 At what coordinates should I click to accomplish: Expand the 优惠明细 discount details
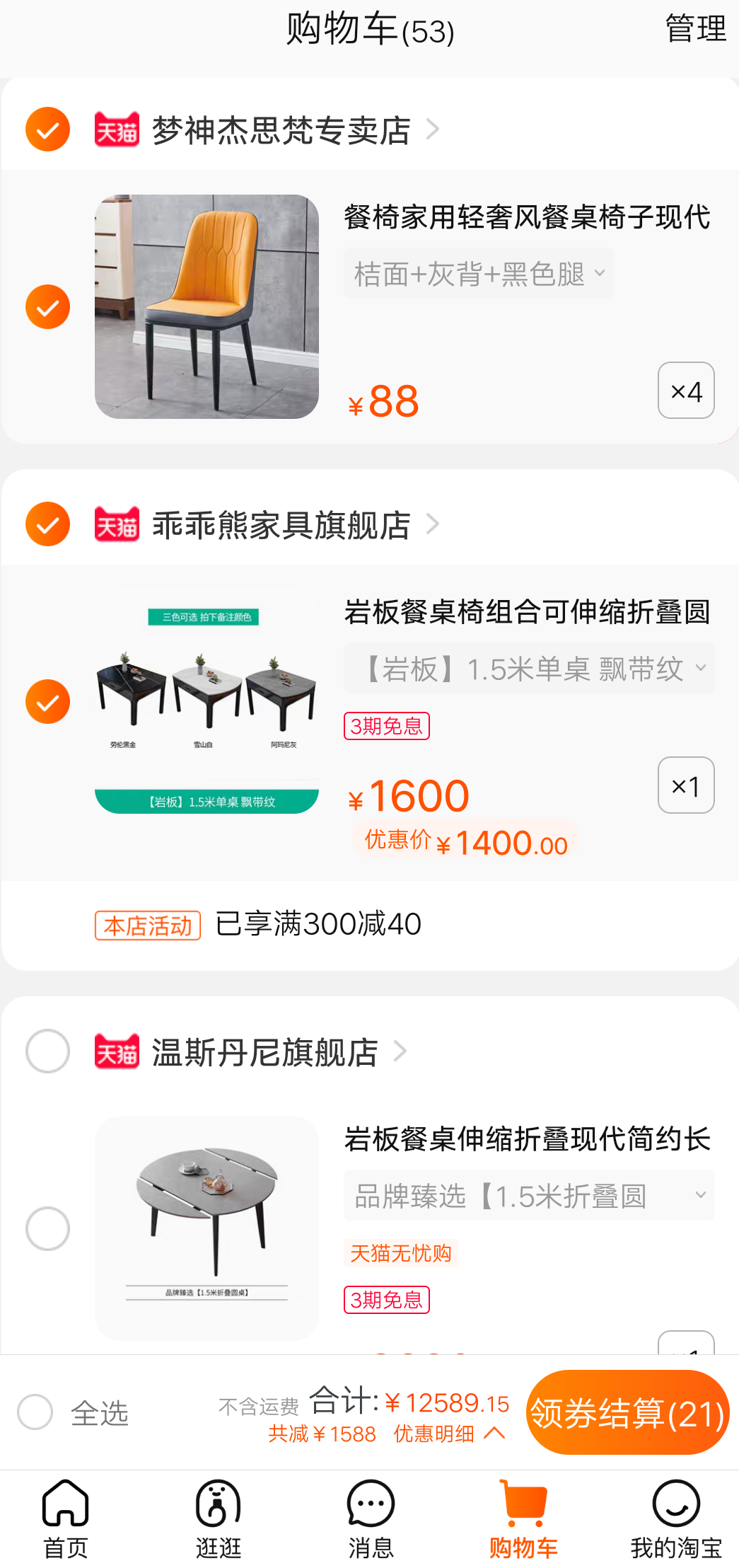pos(448,1434)
